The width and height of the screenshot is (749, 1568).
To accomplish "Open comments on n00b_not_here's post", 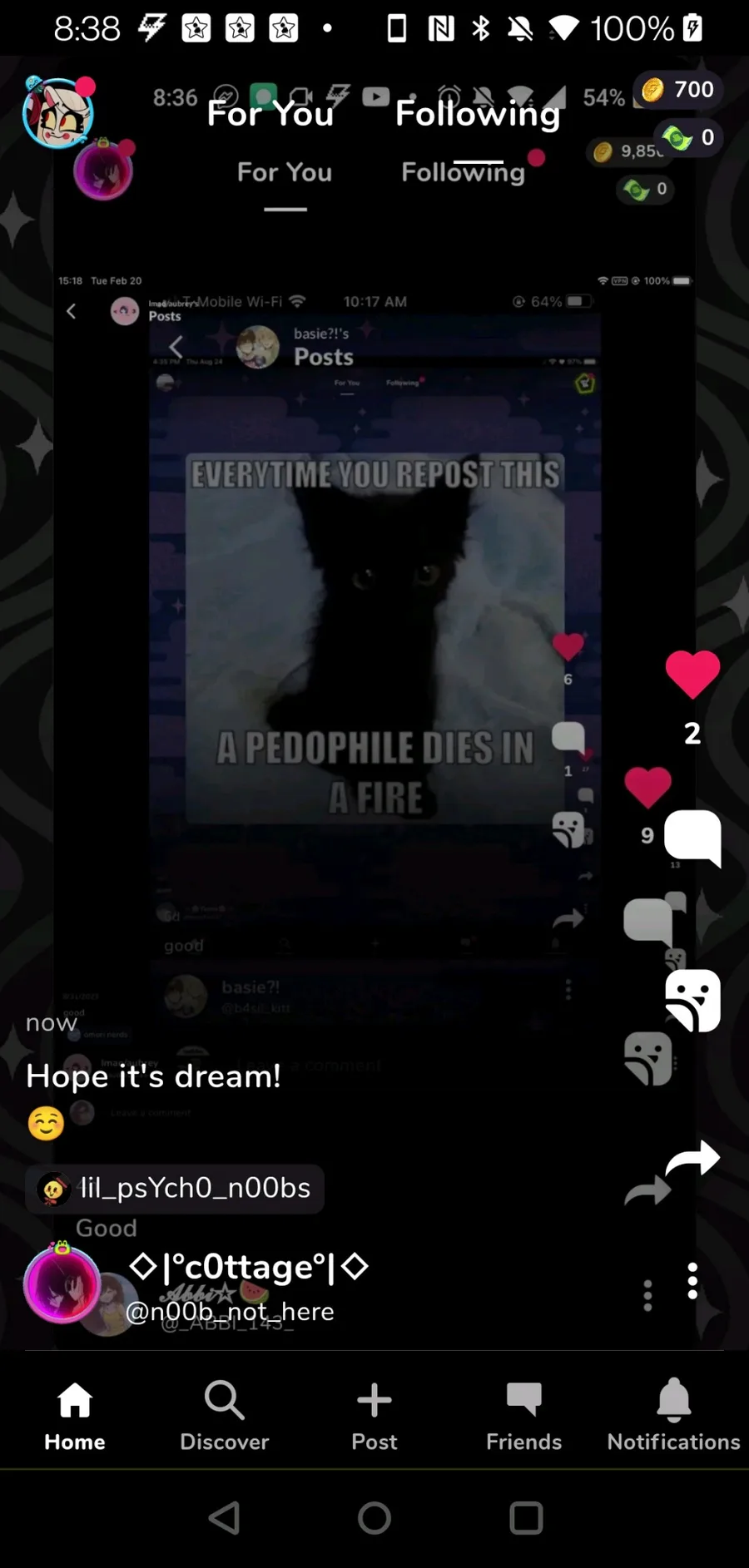I will pyautogui.click(x=692, y=838).
